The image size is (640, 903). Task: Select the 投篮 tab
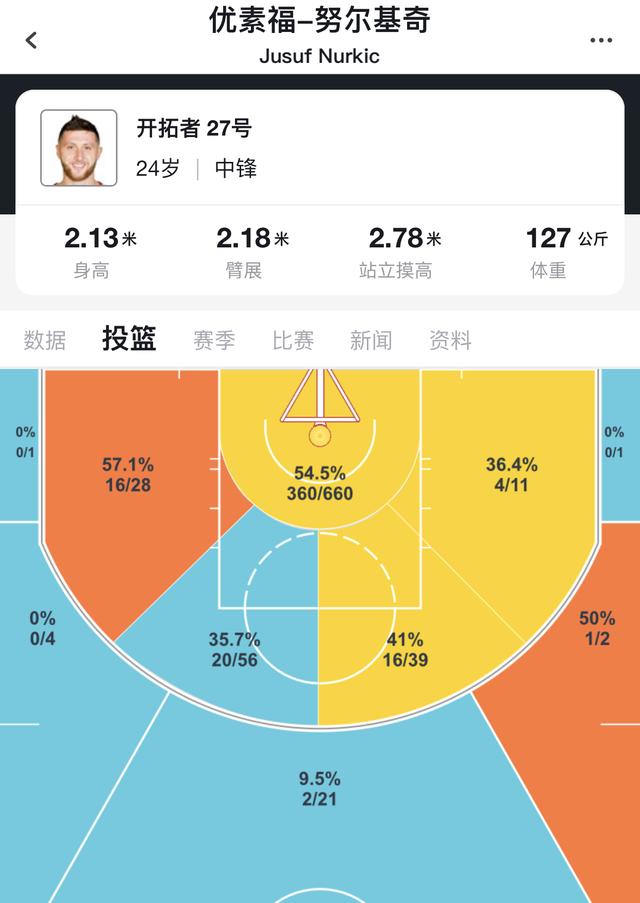(x=129, y=339)
